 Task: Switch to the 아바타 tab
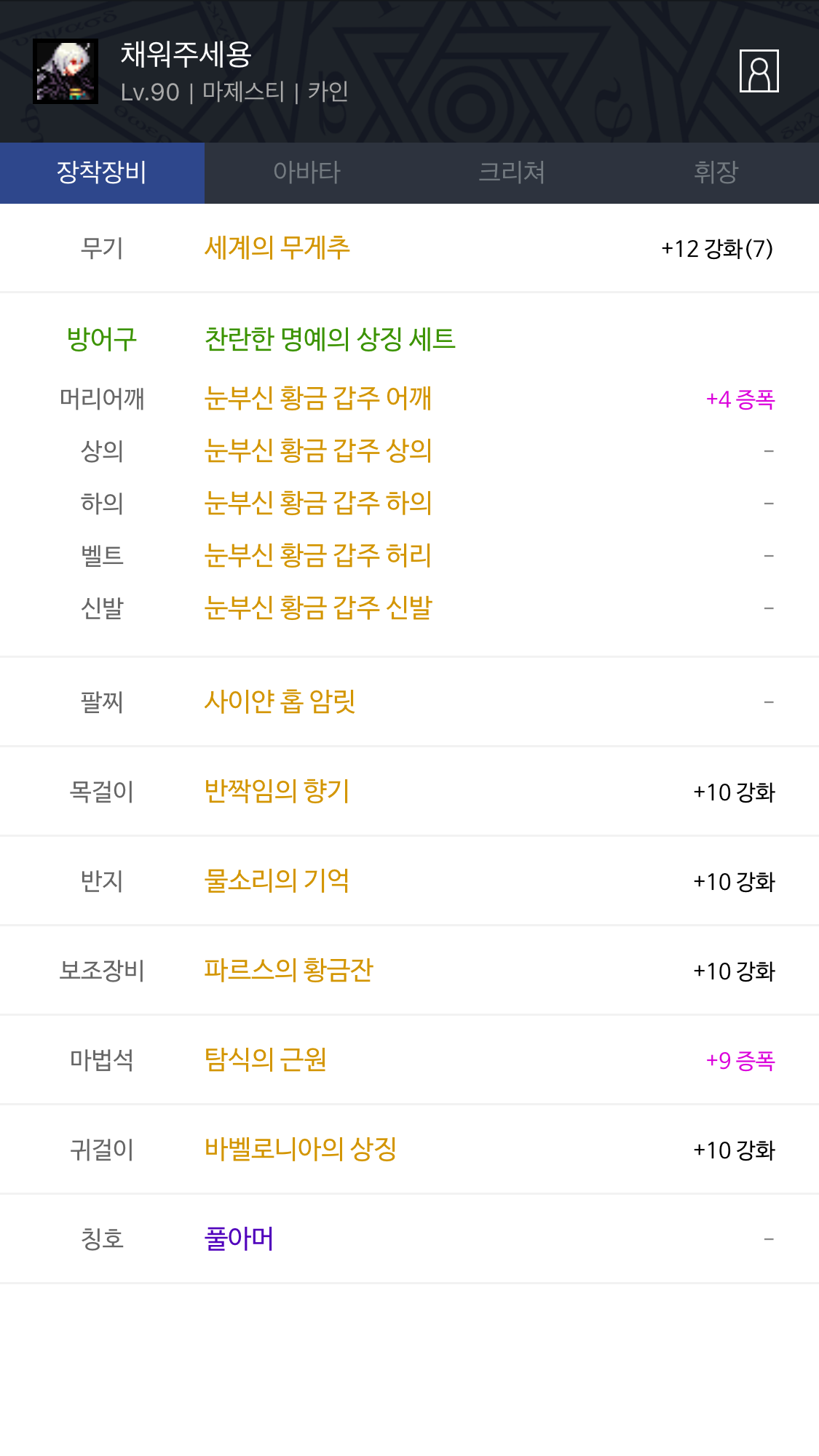(306, 173)
